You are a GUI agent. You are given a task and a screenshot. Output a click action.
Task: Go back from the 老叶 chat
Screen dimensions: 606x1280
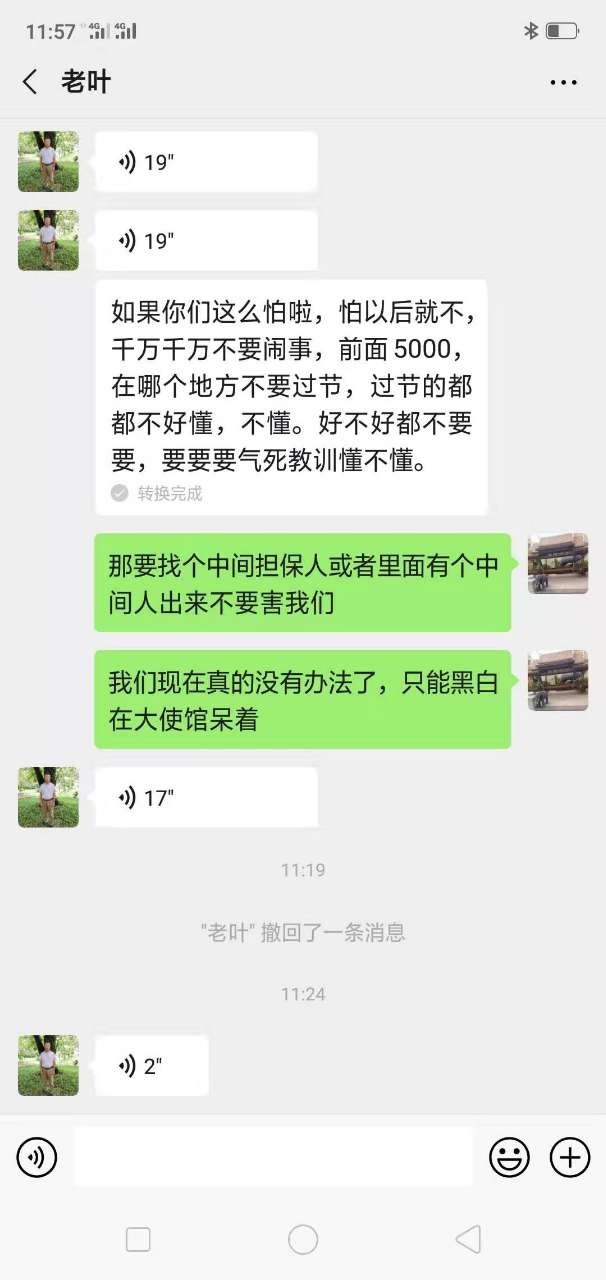[x=30, y=82]
